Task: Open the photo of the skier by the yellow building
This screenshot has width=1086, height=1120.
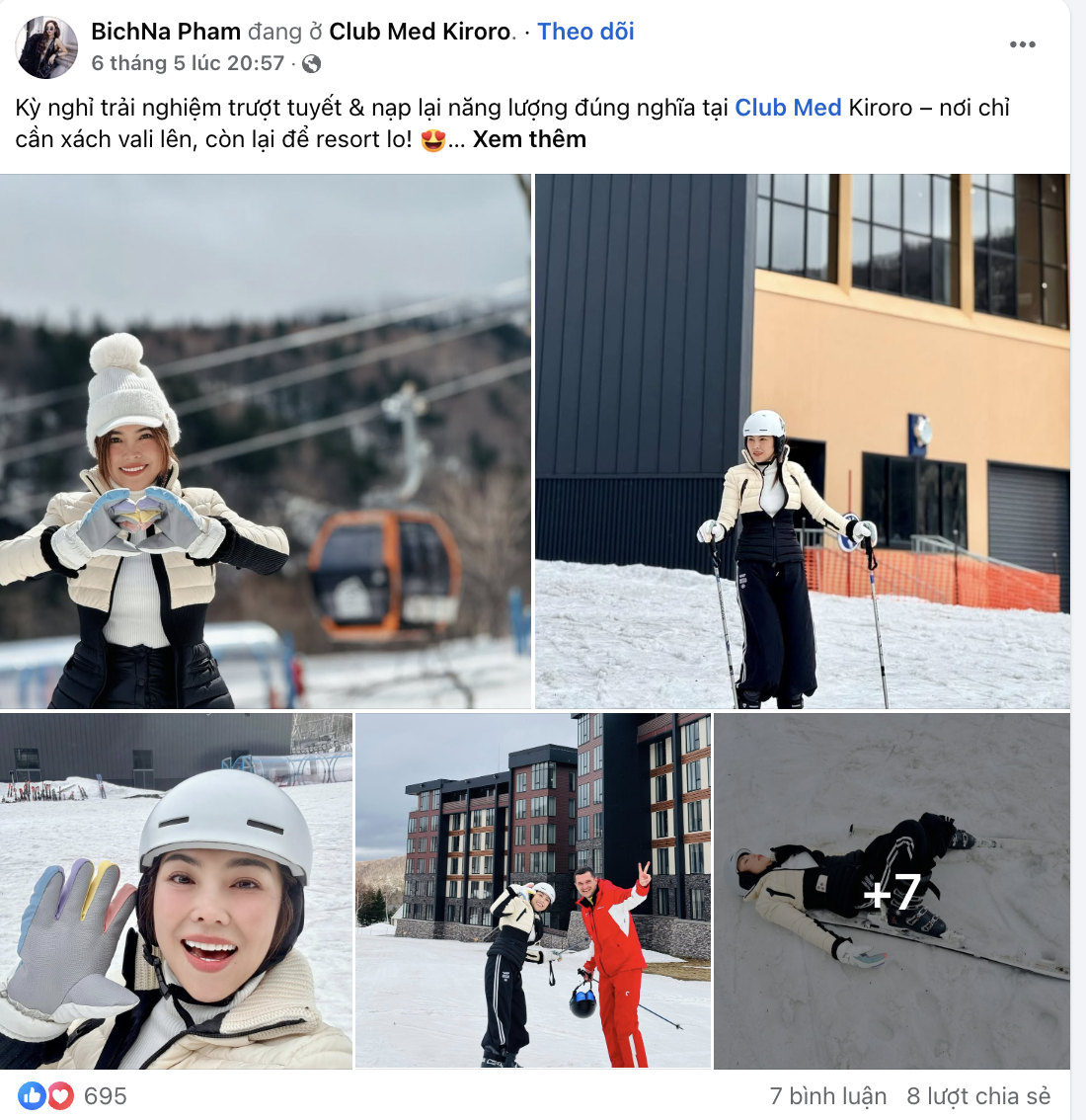Action: coord(802,440)
